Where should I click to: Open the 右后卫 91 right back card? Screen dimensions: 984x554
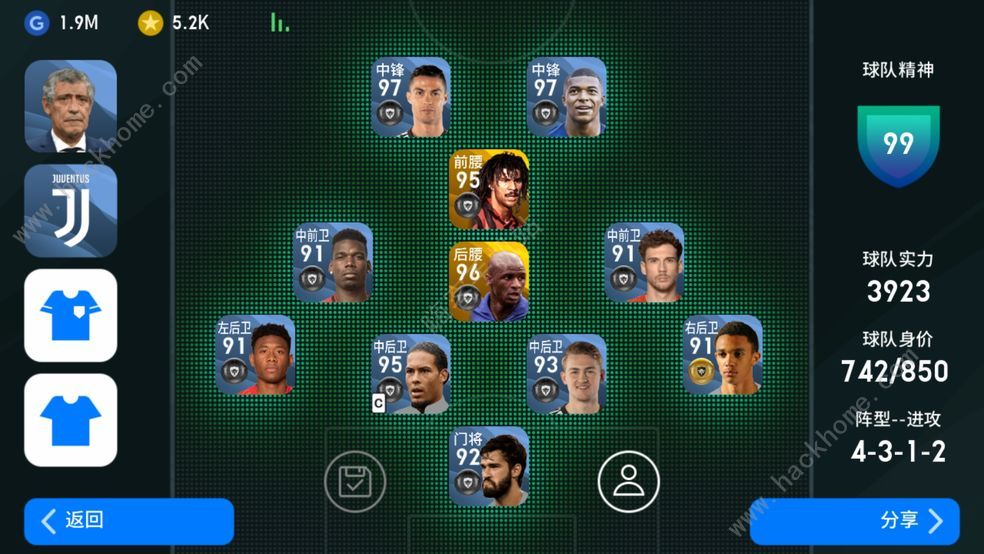click(x=722, y=355)
